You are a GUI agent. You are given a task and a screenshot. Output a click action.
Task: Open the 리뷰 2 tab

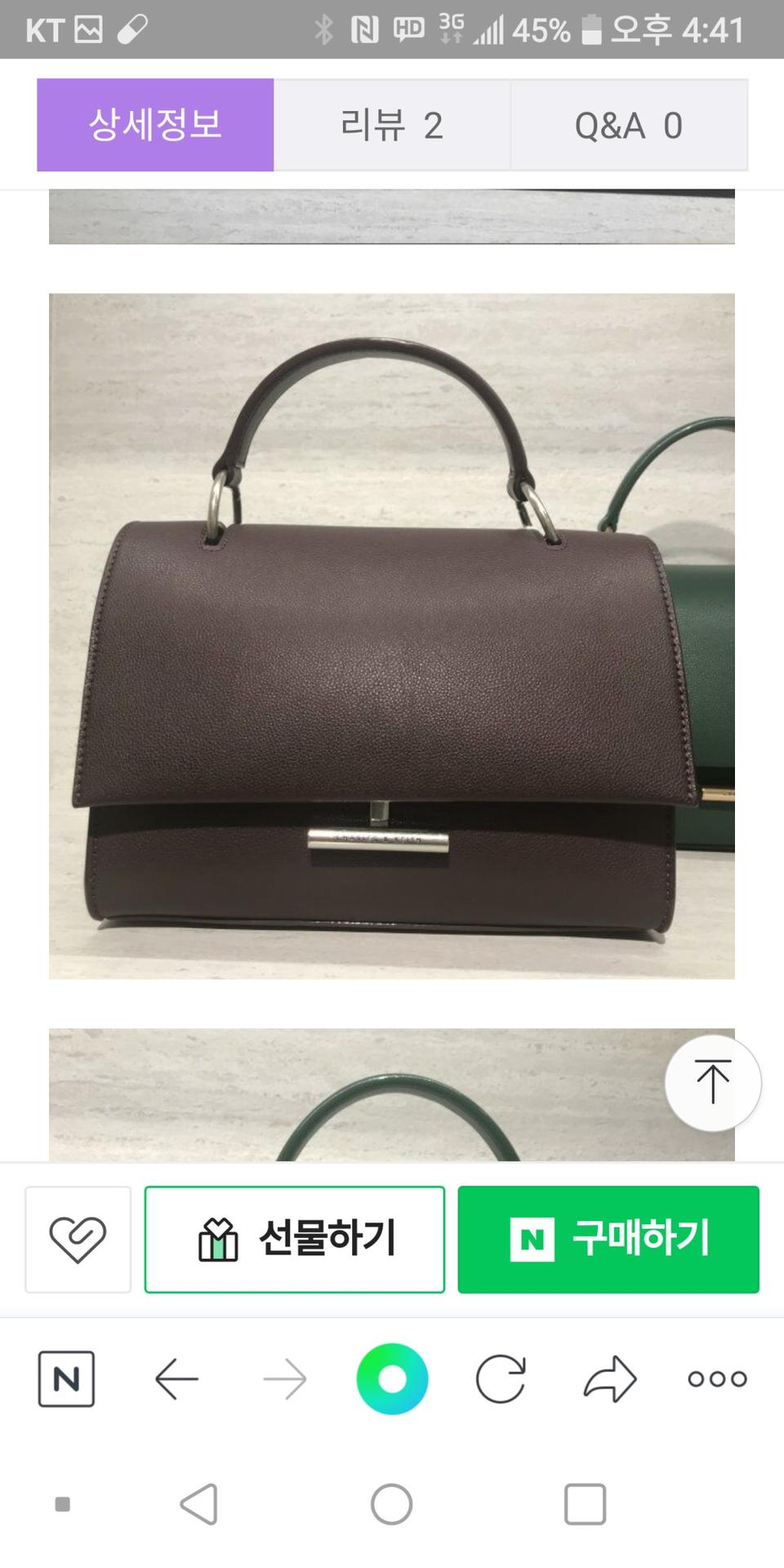point(392,125)
